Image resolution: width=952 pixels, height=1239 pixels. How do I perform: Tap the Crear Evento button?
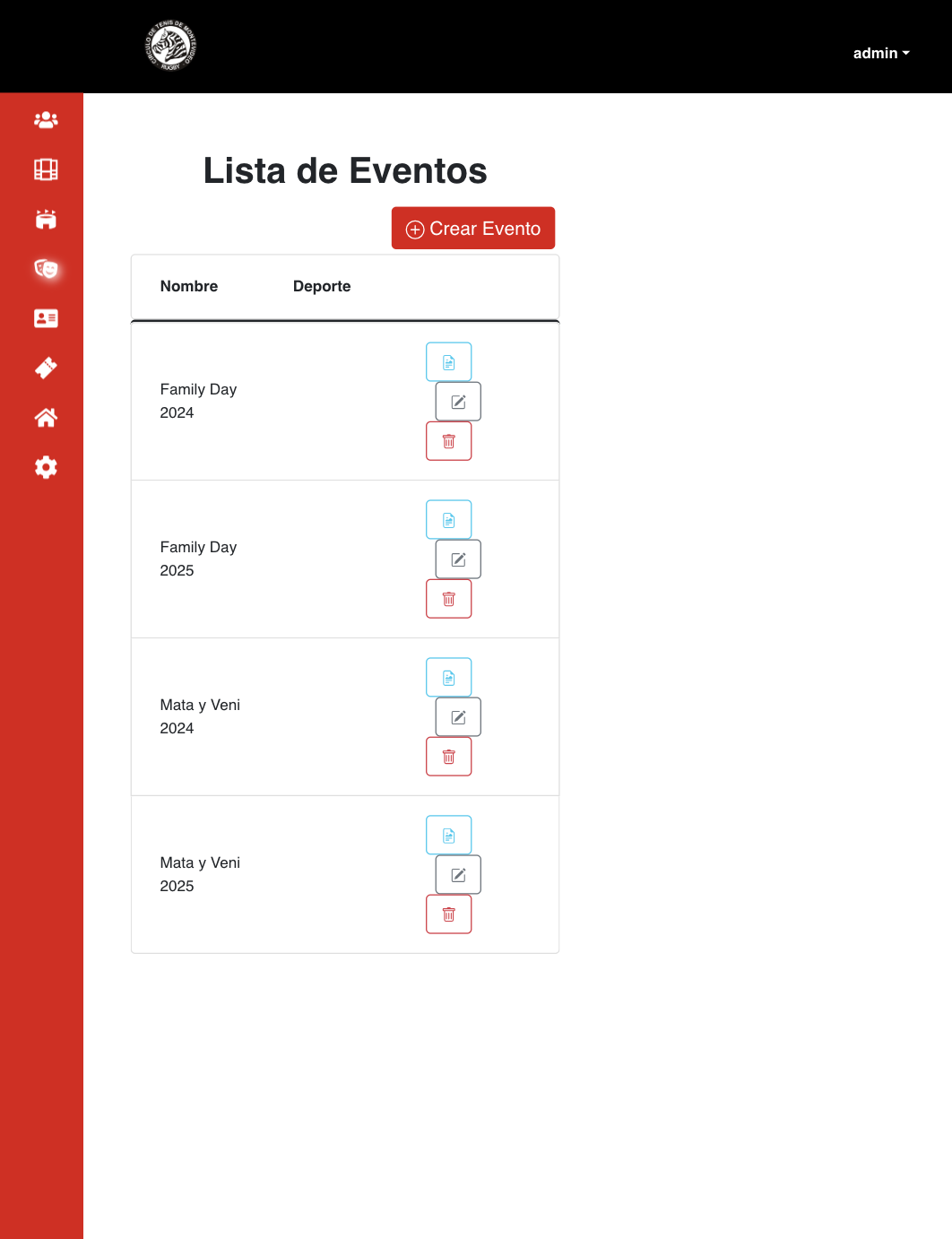[x=473, y=229]
